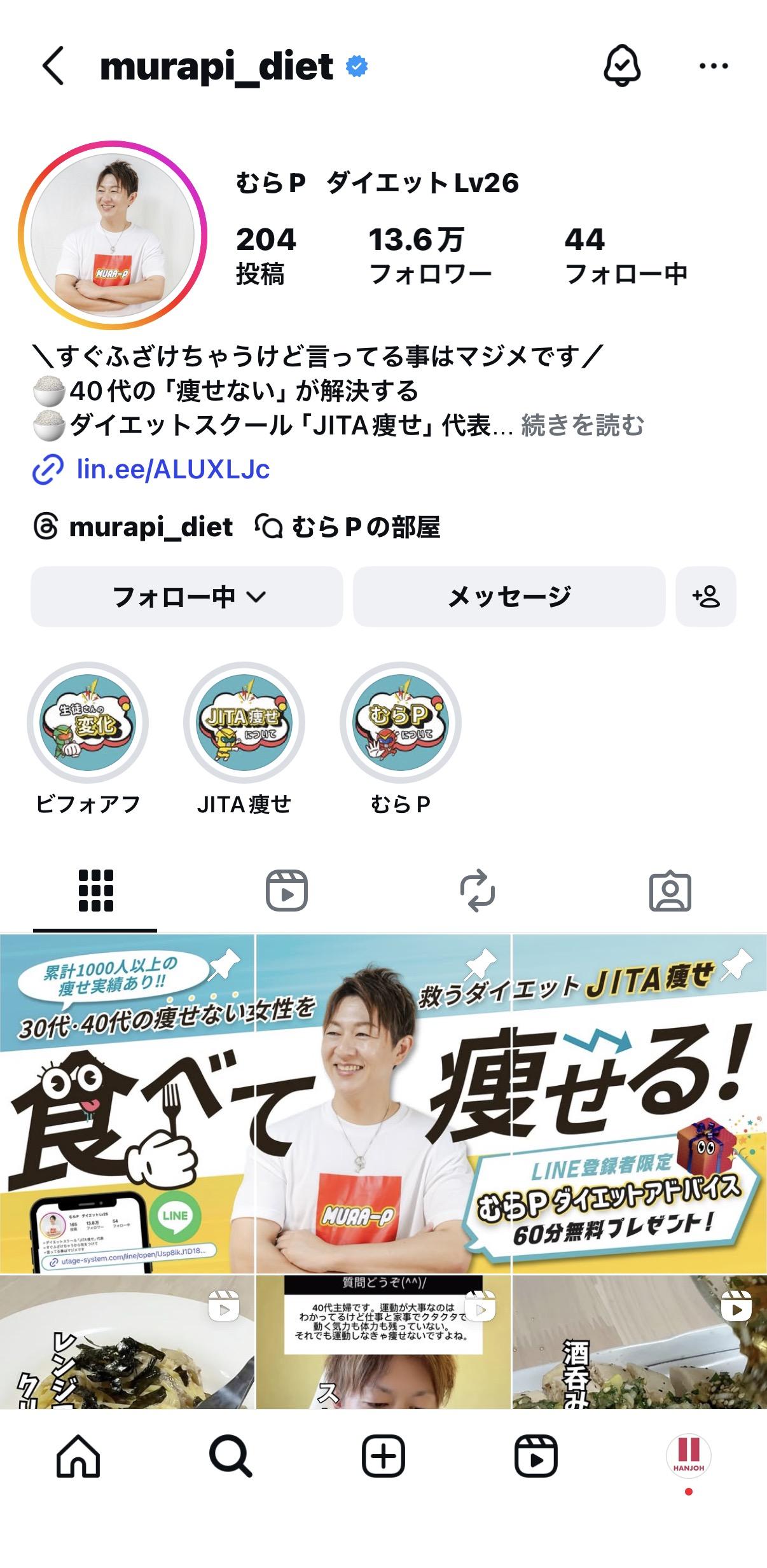This screenshot has width=767, height=1568.
Task: Send a message via メッセージ button
Action: tap(509, 597)
